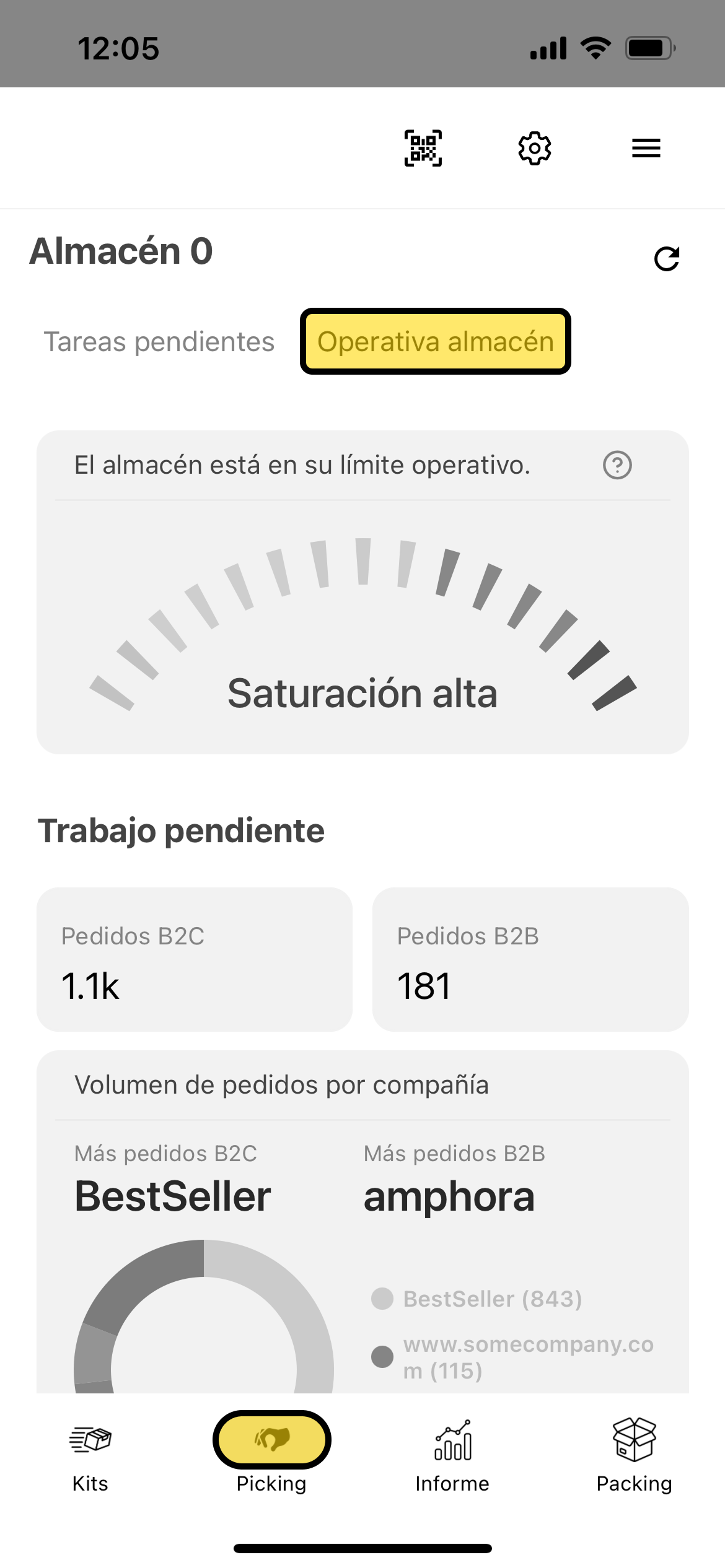Viewport: 725px width, 1568px height.
Task: Open the QR code scanner
Action: (423, 148)
